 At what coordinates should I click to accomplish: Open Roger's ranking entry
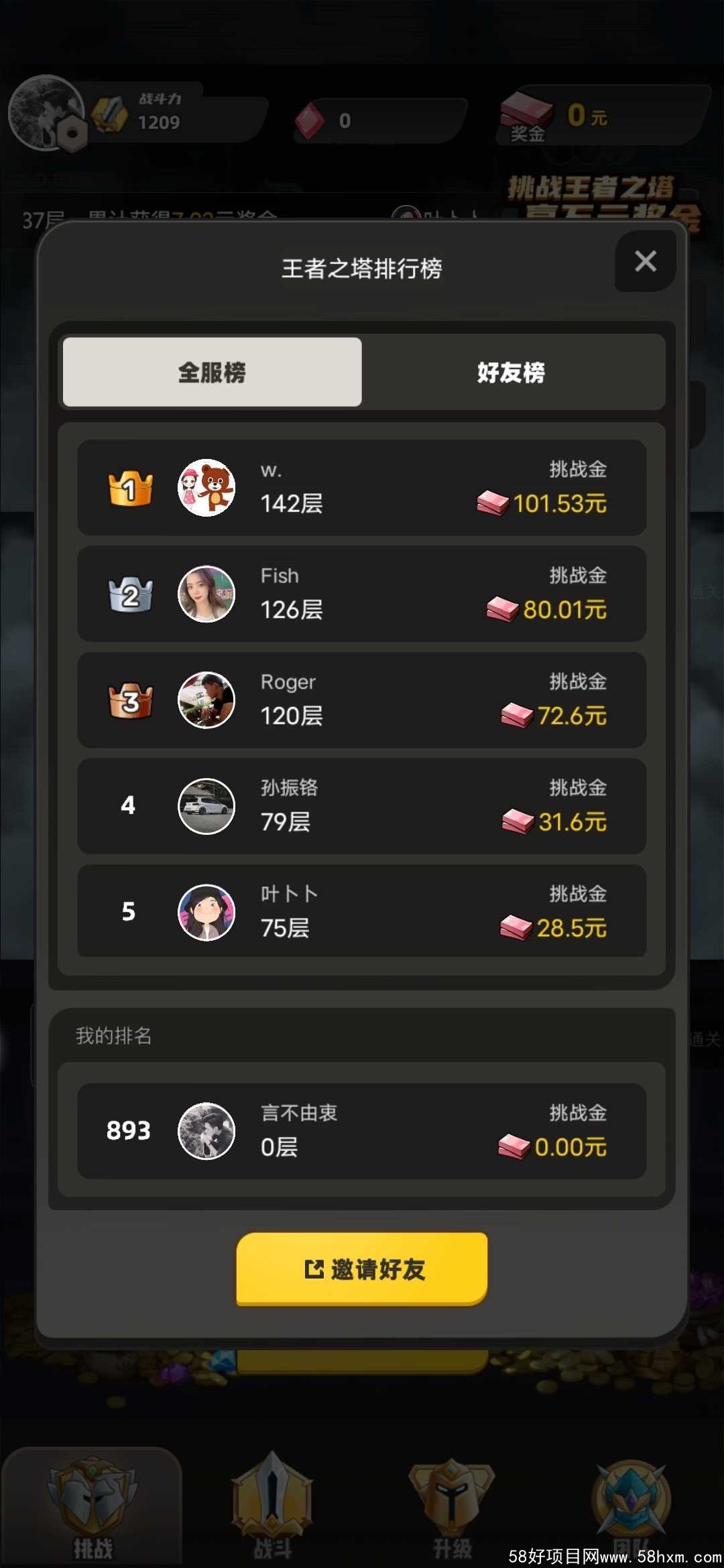(x=362, y=700)
